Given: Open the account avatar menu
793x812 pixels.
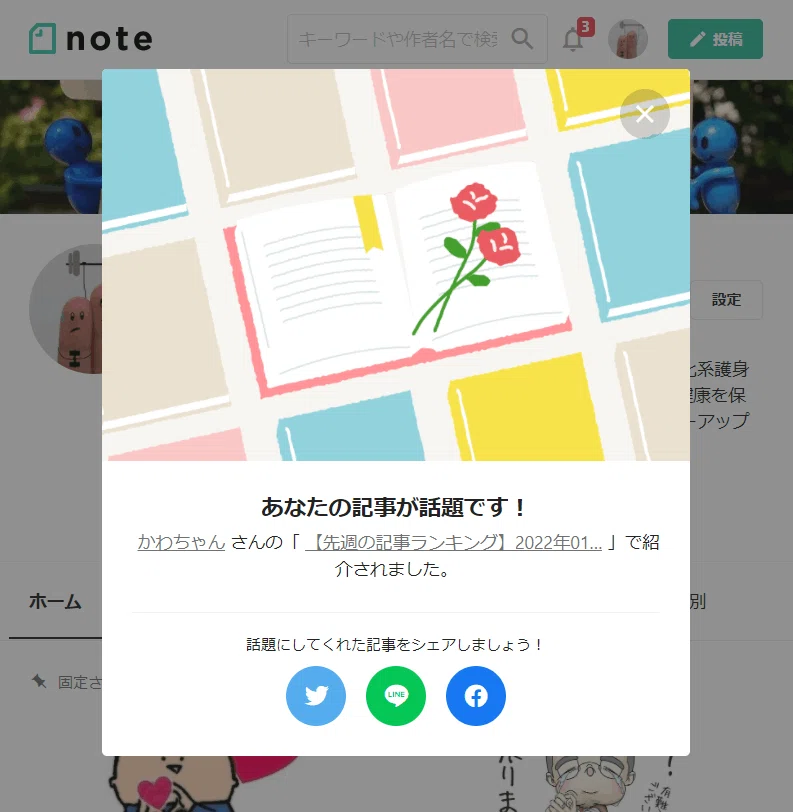Looking at the screenshot, I should click(627, 39).
